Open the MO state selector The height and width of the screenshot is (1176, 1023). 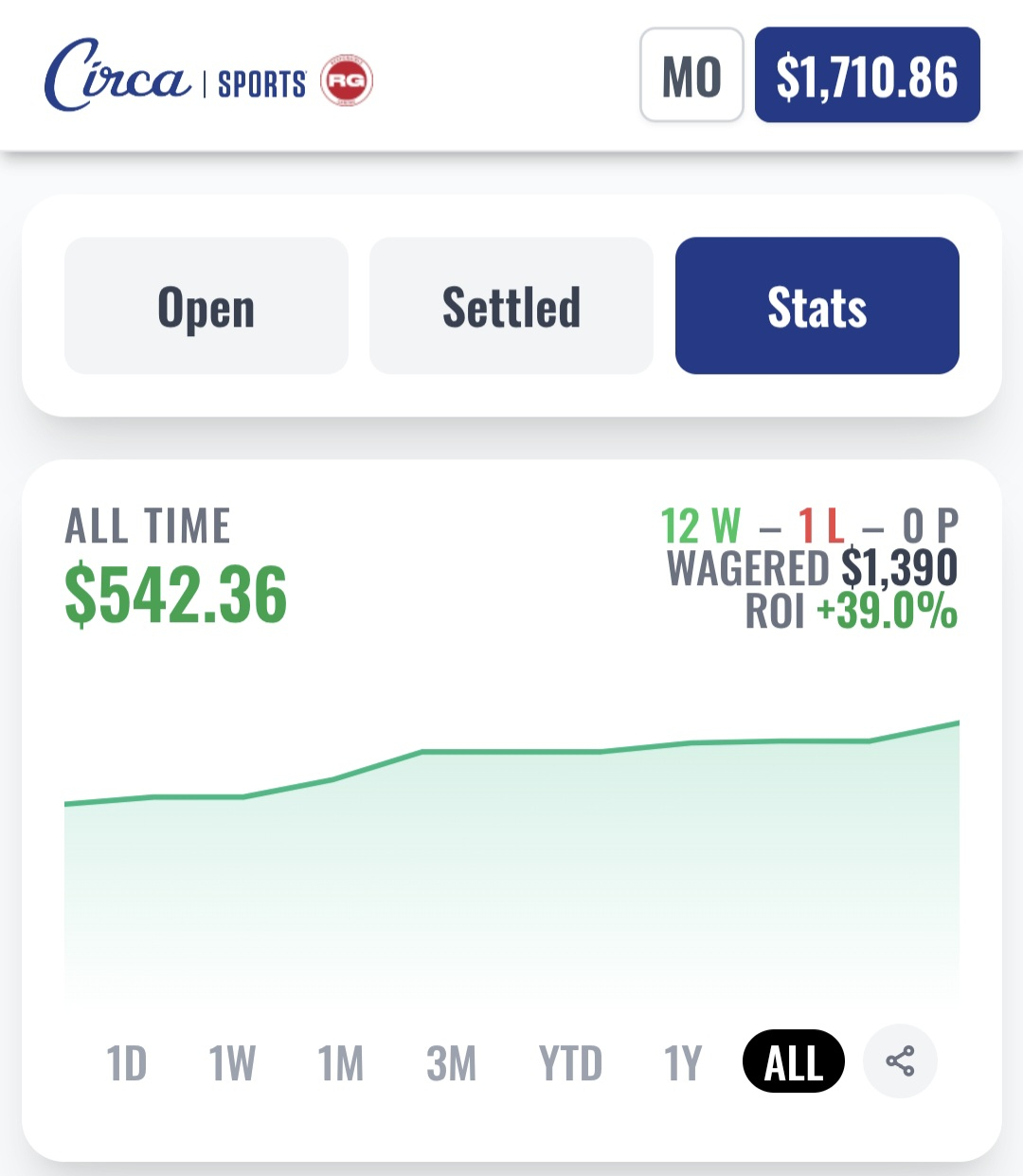point(691,76)
